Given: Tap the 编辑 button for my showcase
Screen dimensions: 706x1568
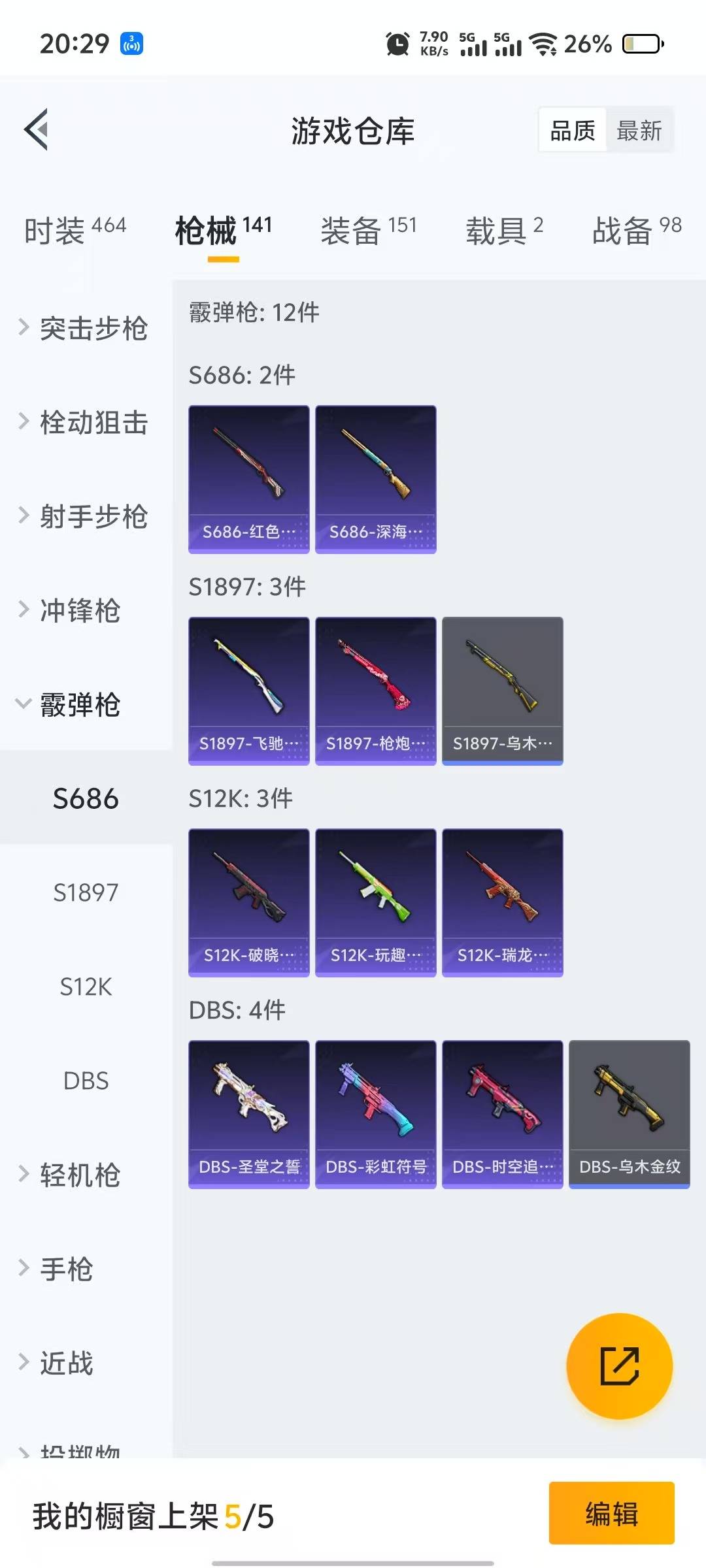Looking at the screenshot, I should pyautogui.click(x=611, y=1513).
